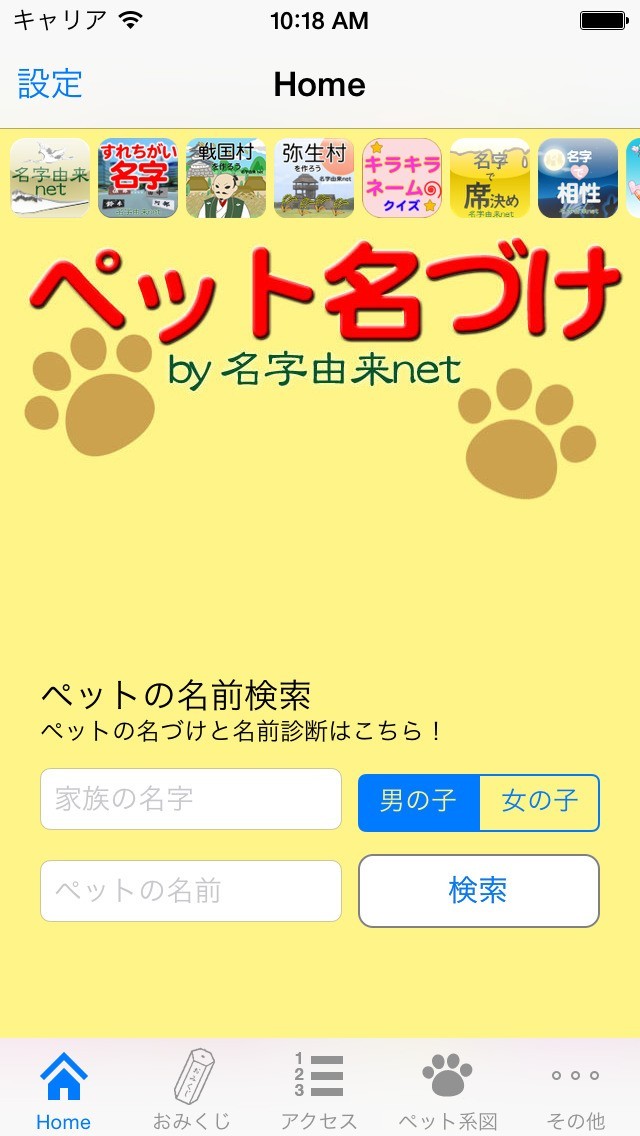Screen dimensions: 640x1136
Task: Open the キラキラネーム quiz app icon
Action: pyautogui.click(x=402, y=178)
